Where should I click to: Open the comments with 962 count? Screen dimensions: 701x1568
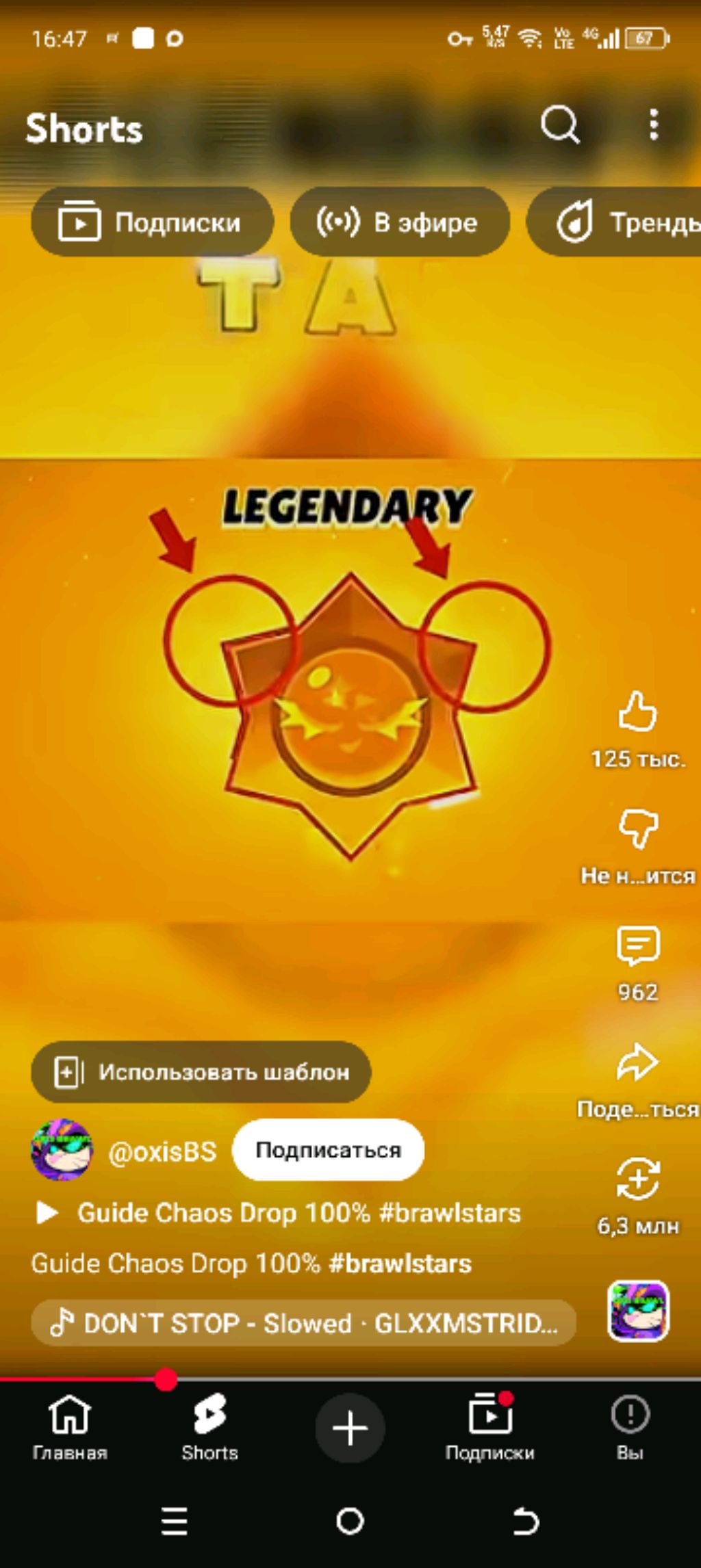tap(637, 945)
